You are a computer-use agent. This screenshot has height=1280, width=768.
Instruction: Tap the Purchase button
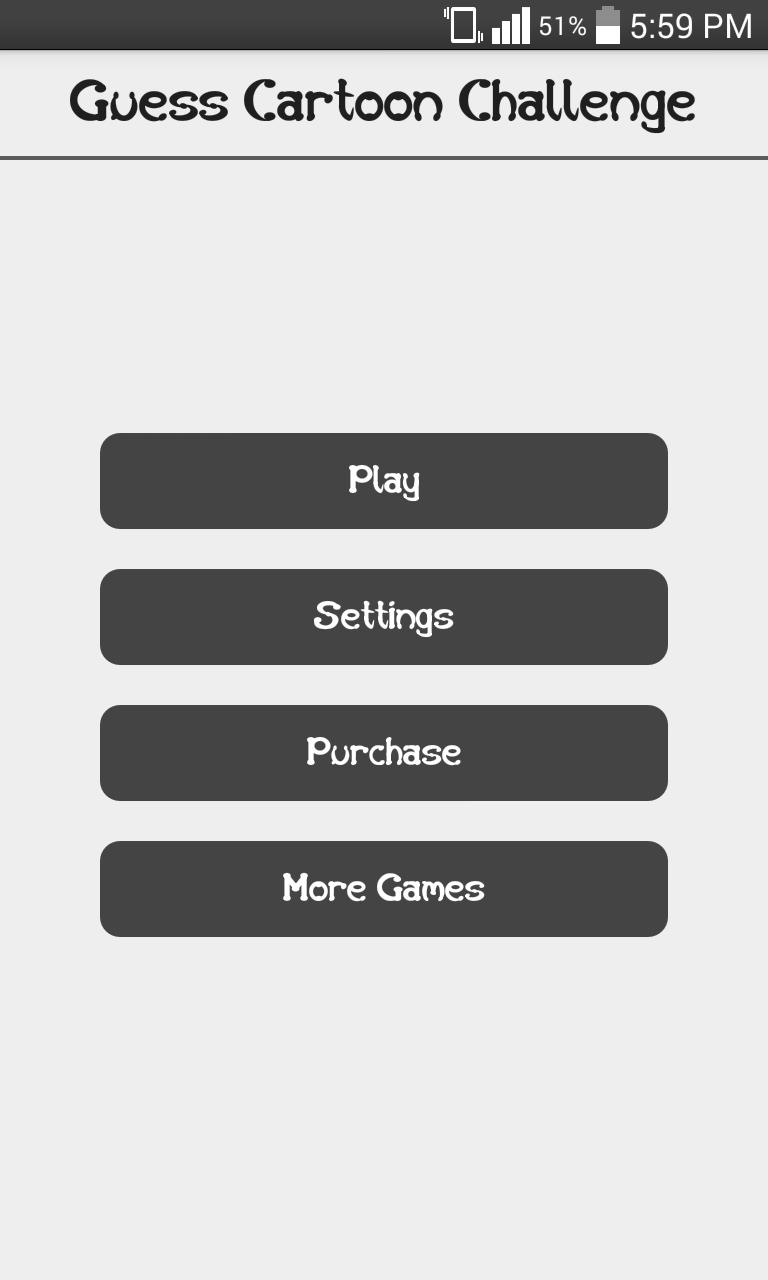tap(384, 753)
